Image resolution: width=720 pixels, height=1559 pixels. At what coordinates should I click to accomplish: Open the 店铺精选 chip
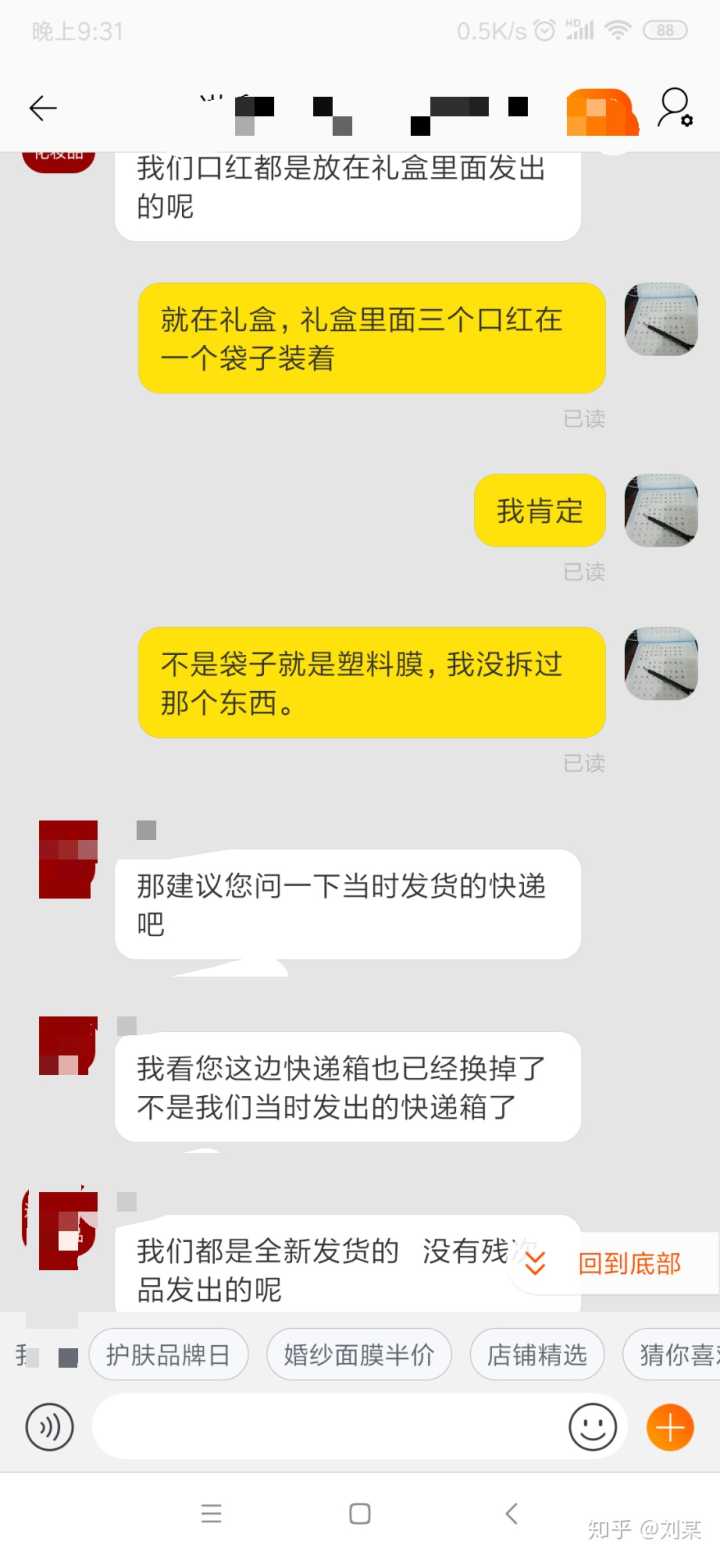(537, 1355)
